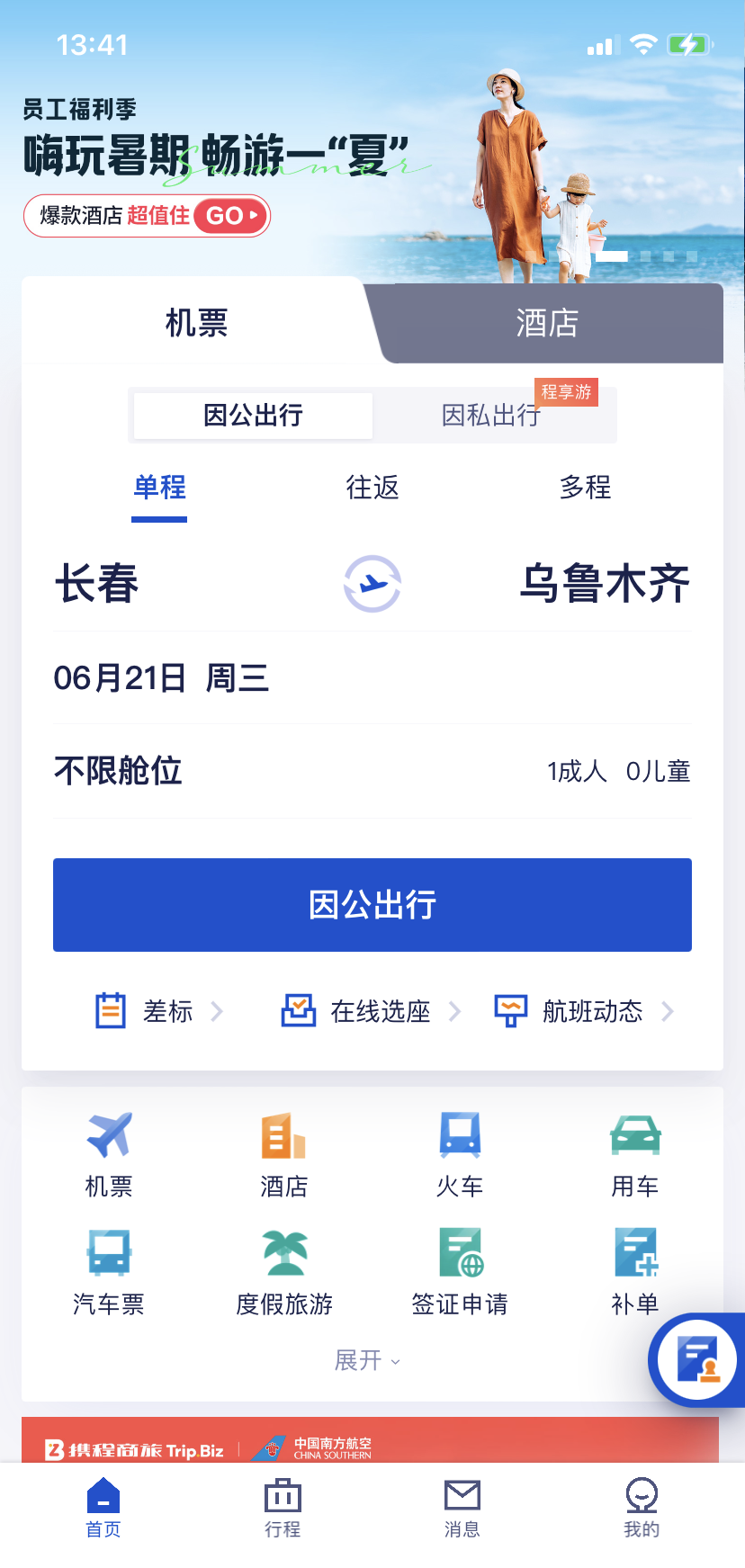Image resolution: width=745 pixels, height=1568 pixels.
Task: Select 因私出行 travel type
Action: pyautogui.click(x=491, y=416)
